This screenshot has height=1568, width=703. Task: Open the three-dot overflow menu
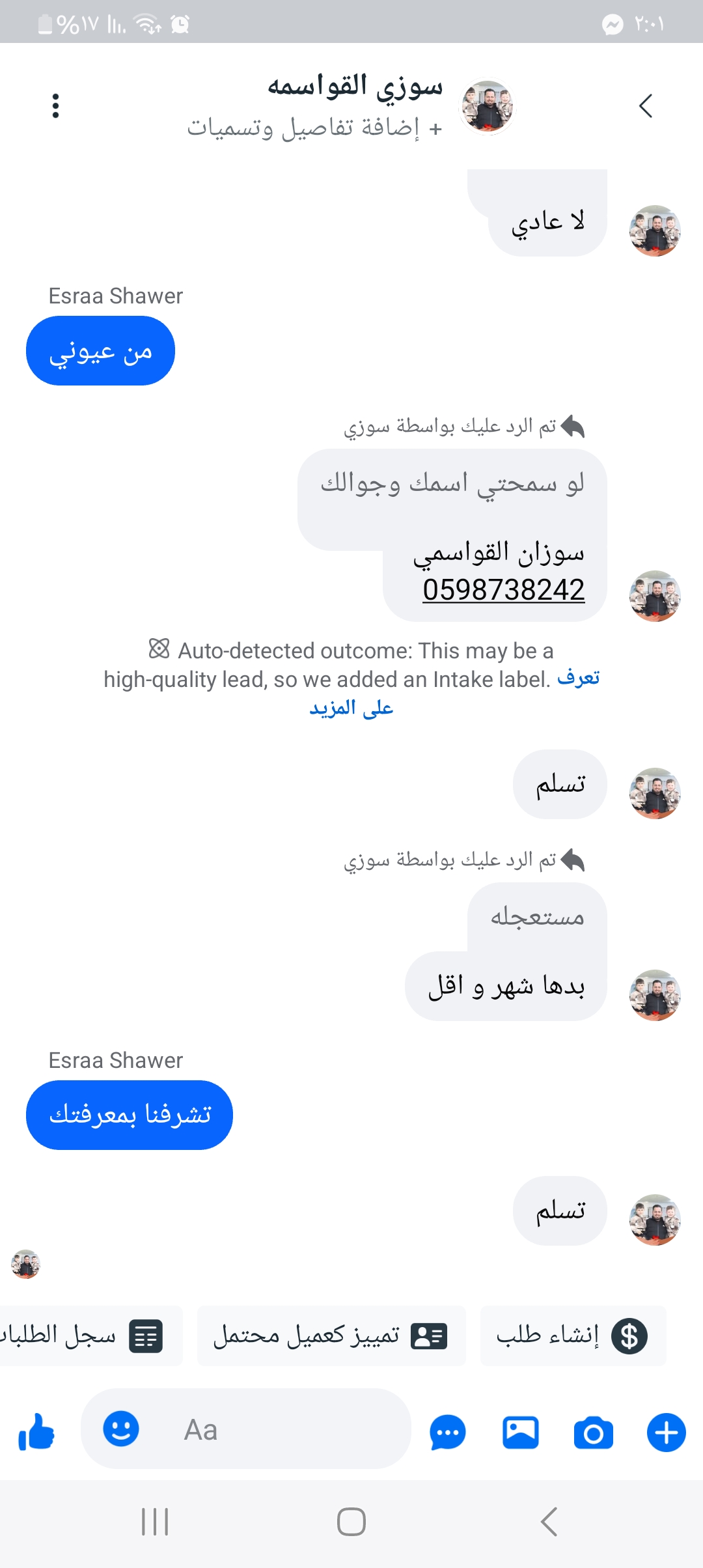pos(56,105)
